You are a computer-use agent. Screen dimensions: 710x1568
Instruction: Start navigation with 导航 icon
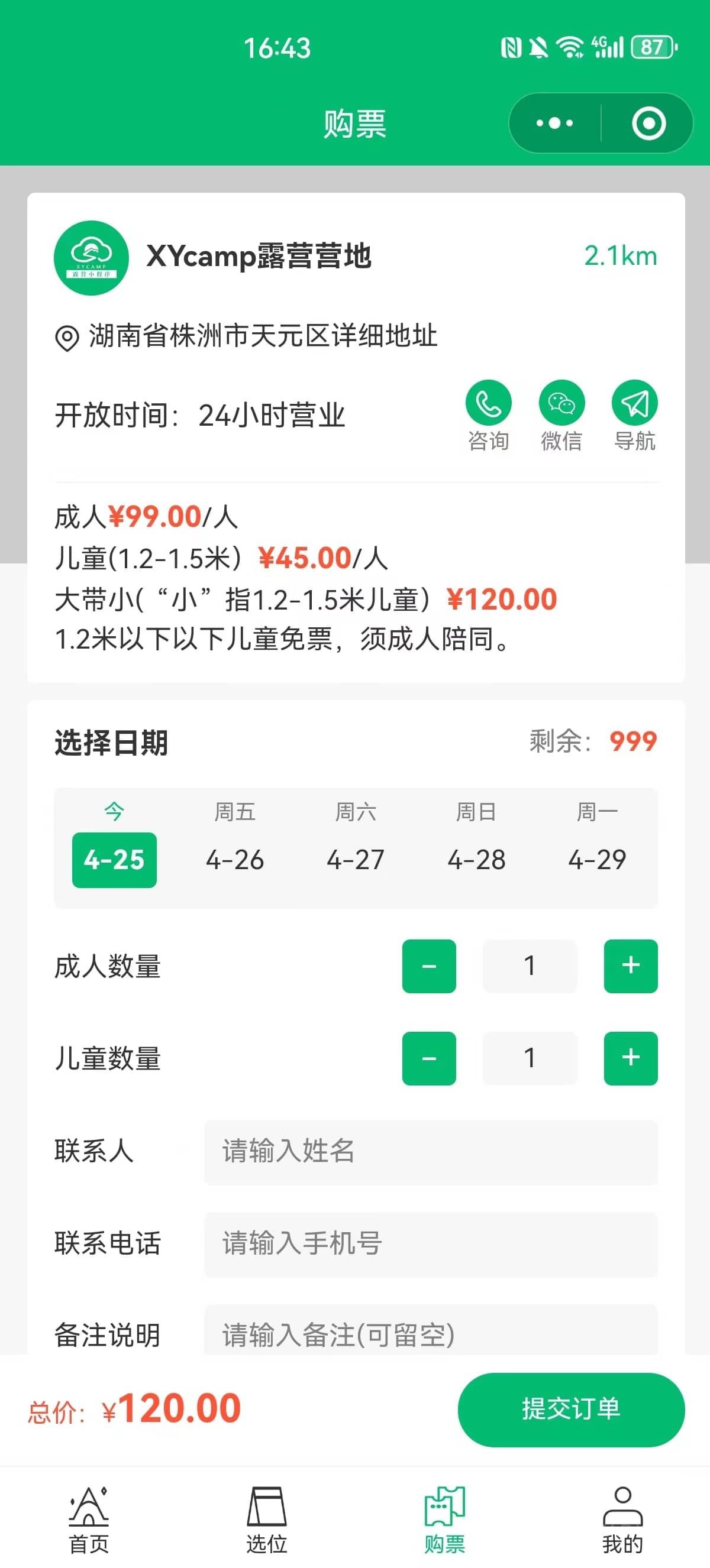coord(634,404)
